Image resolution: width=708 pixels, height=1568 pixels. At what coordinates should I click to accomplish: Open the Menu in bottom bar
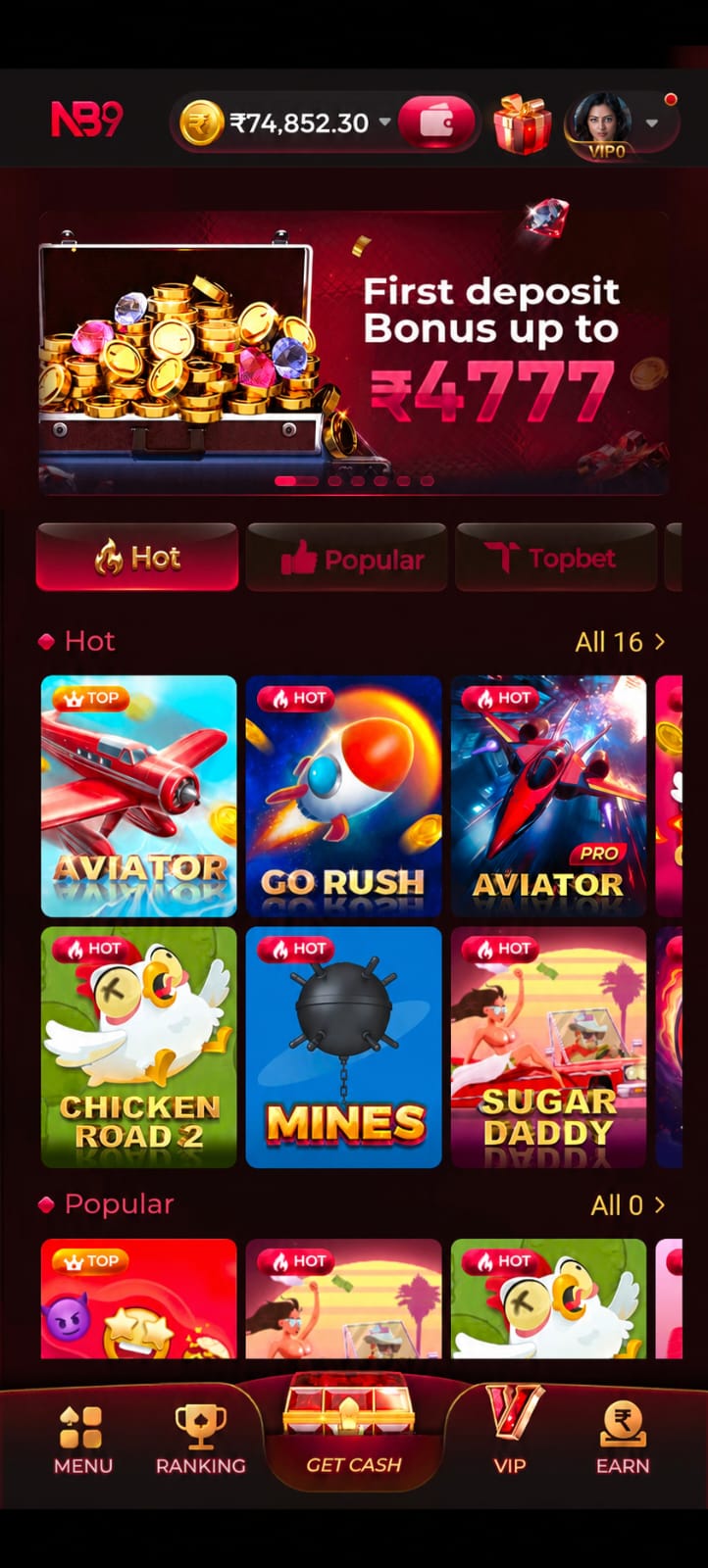pyautogui.click(x=82, y=1440)
